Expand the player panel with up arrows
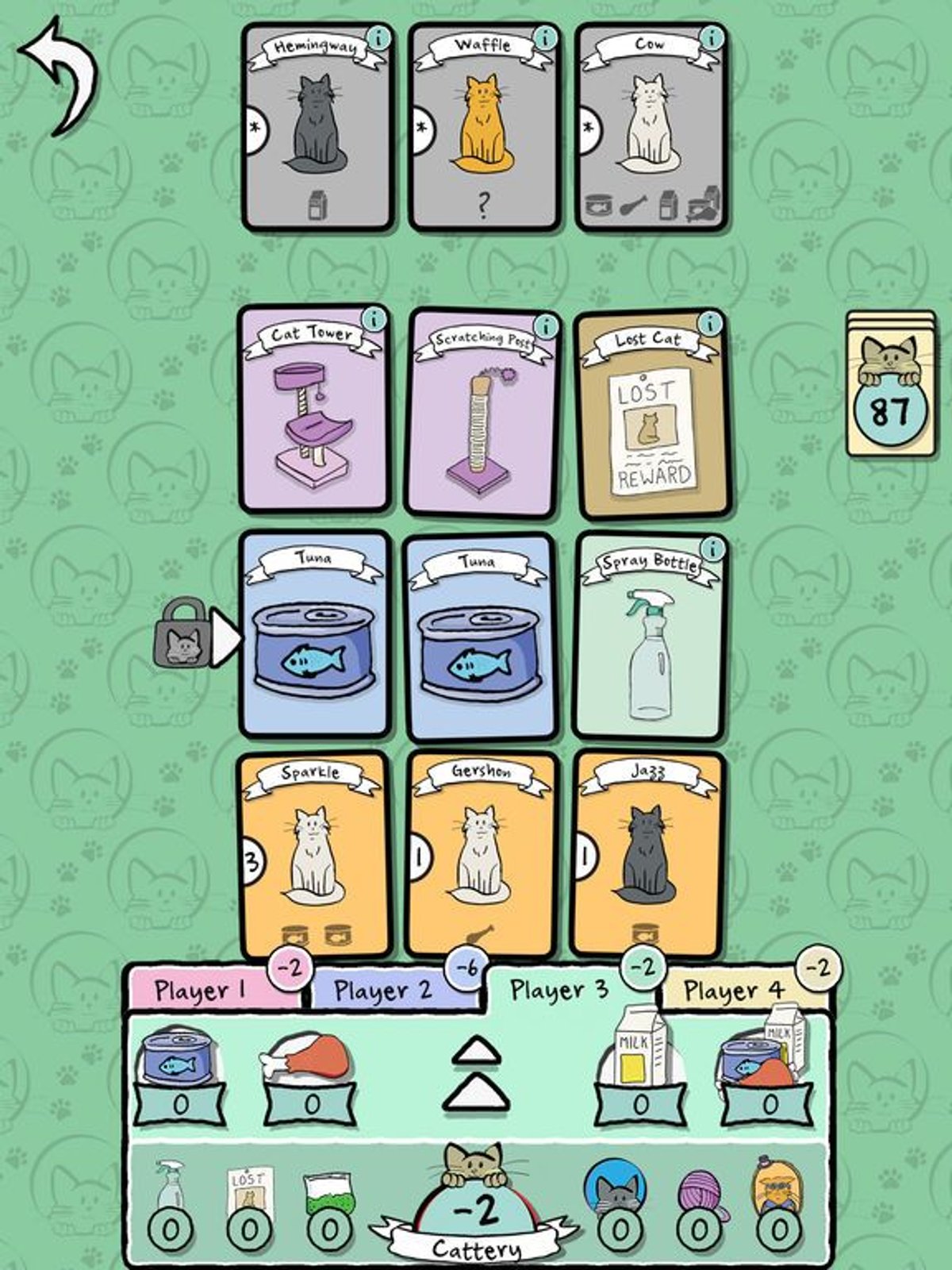 476,1076
